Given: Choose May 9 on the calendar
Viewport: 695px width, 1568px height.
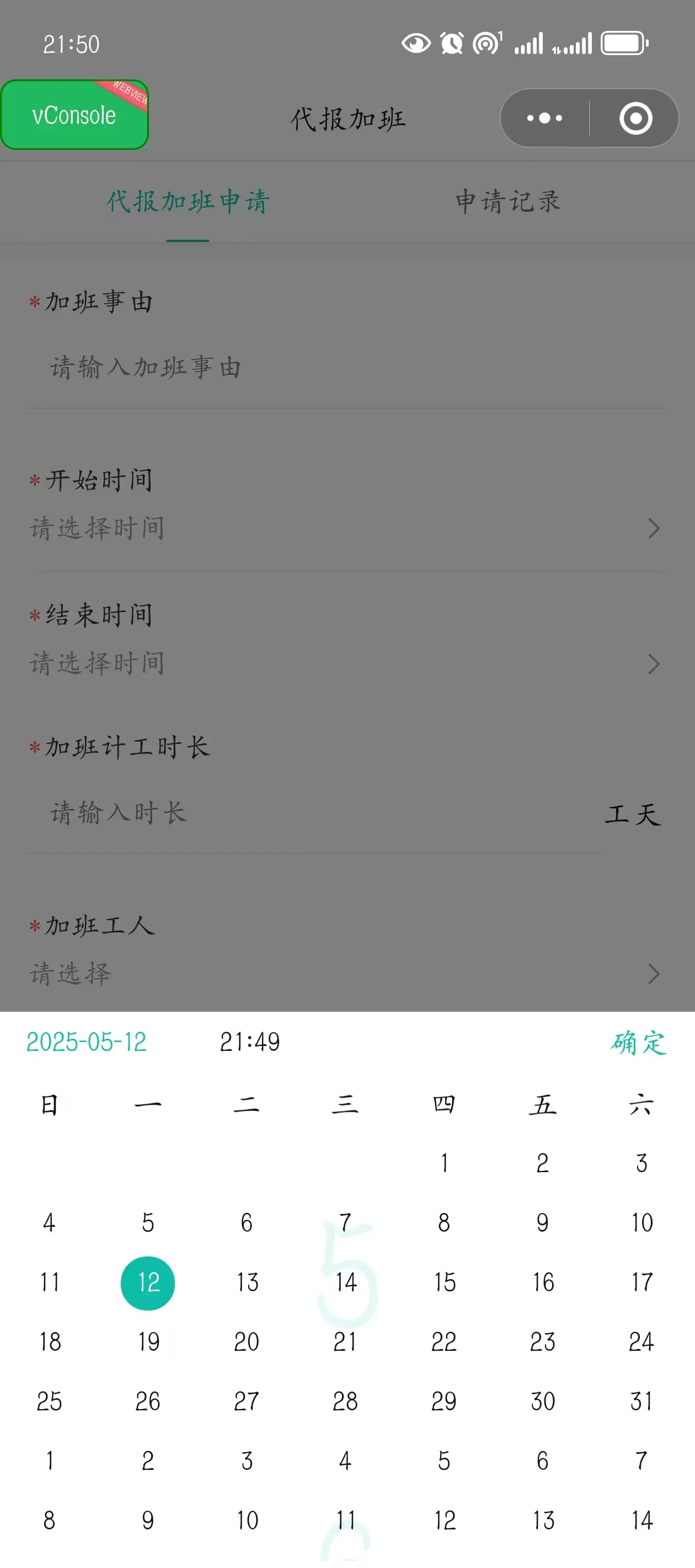Looking at the screenshot, I should tap(543, 1223).
